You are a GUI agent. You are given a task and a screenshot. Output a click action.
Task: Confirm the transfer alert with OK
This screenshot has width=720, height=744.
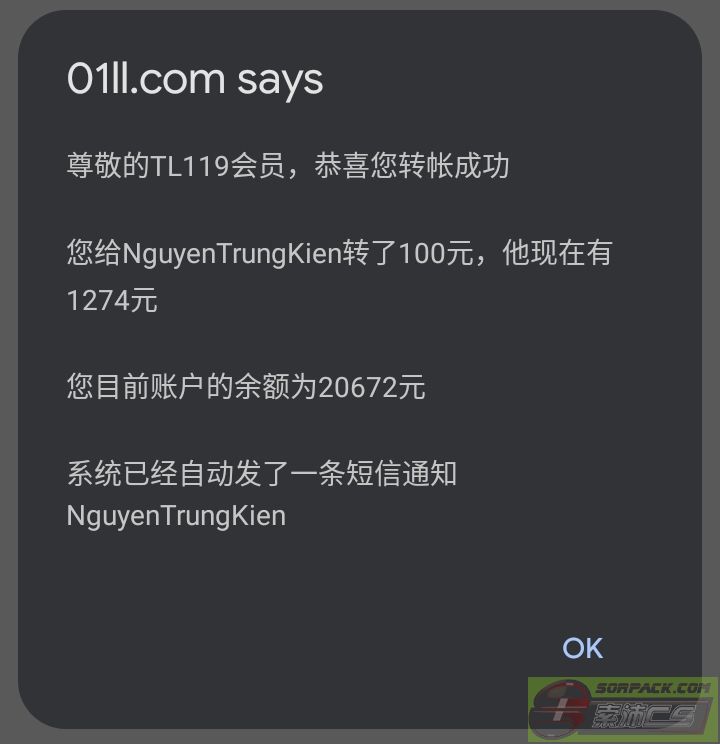[582, 648]
